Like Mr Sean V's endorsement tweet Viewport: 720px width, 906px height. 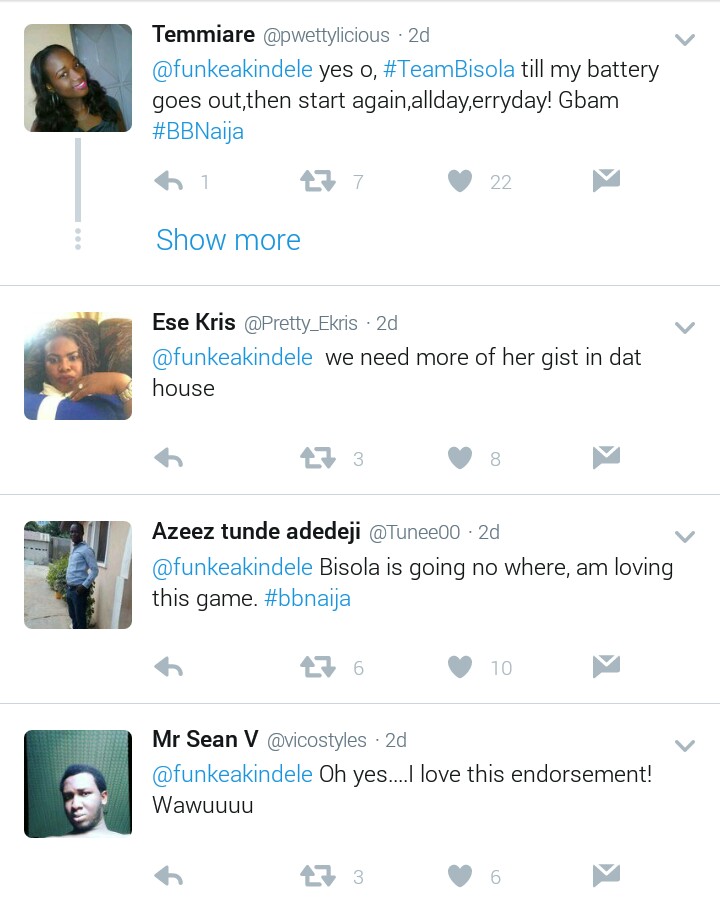point(459,877)
